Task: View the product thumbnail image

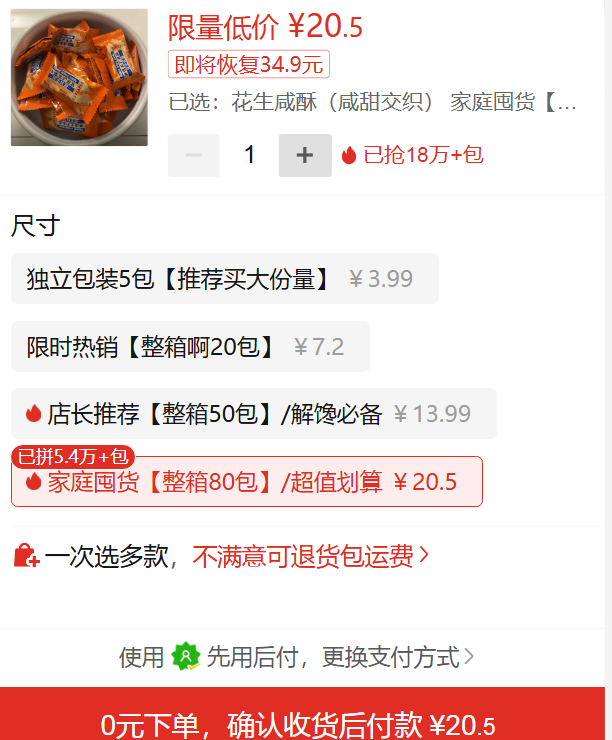Action: [x=79, y=78]
